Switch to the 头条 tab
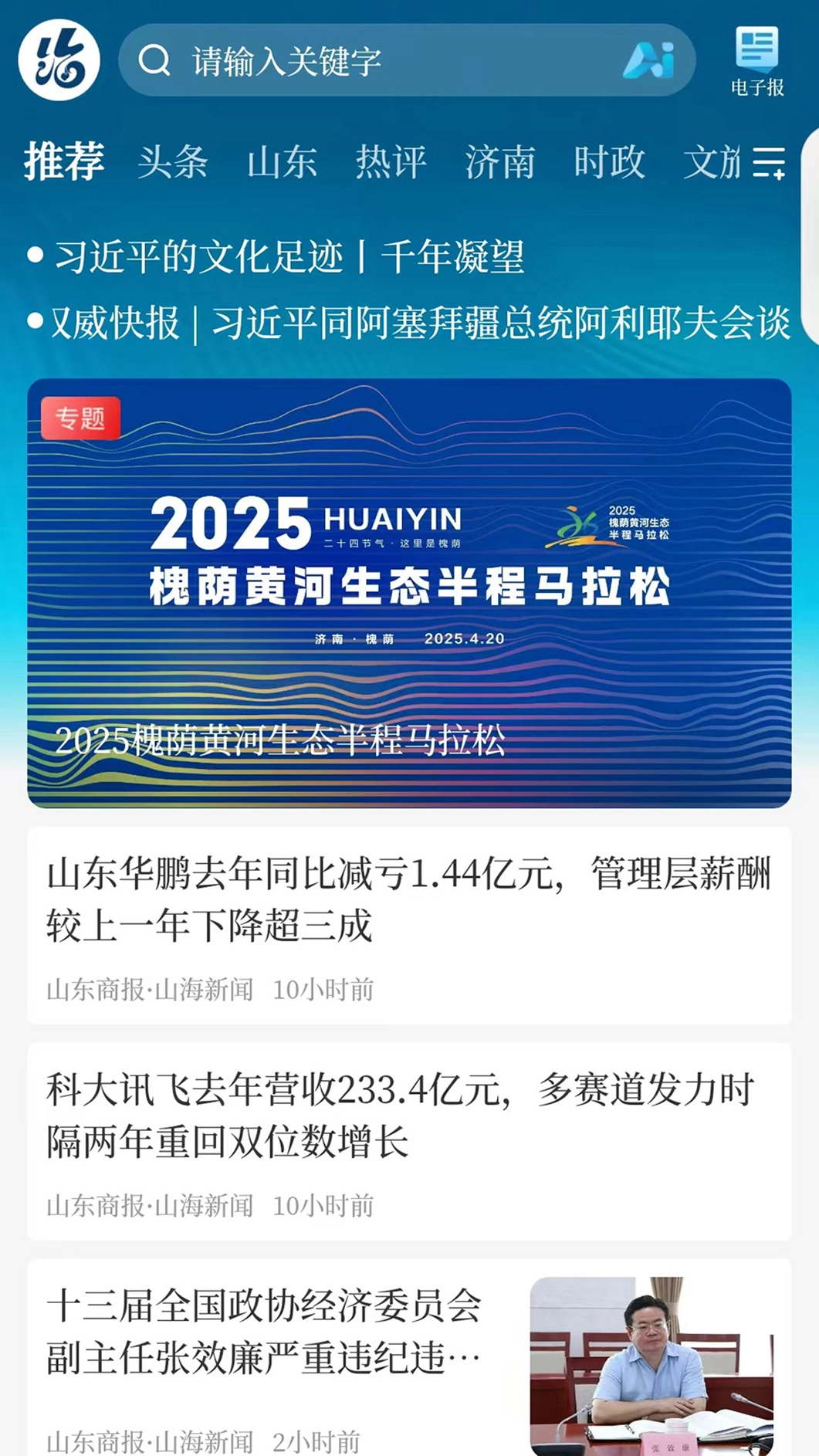Image resolution: width=819 pixels, height=1456 pixels. point(174,162)
